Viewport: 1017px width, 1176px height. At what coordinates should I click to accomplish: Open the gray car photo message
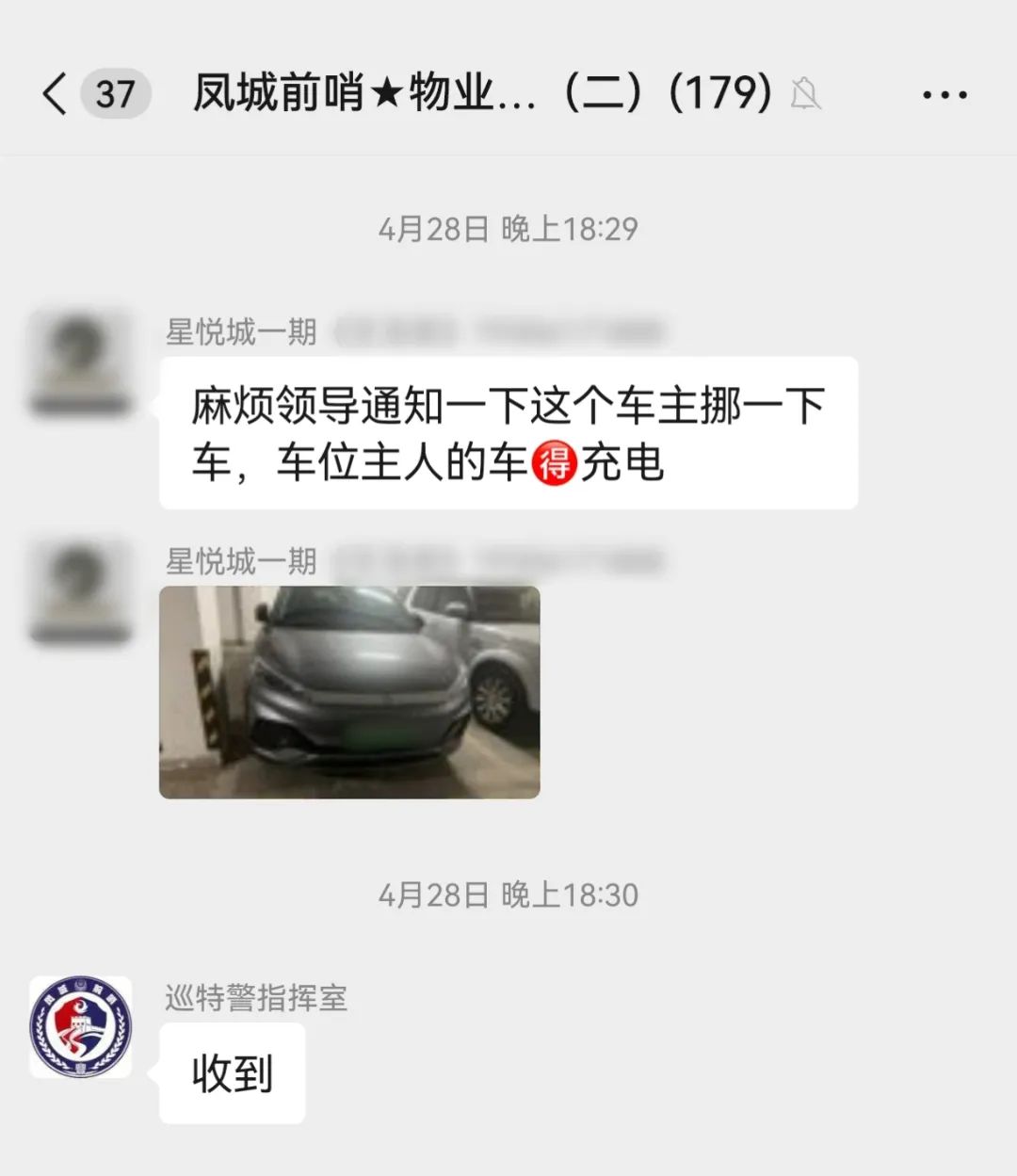(x=349, y=692)
